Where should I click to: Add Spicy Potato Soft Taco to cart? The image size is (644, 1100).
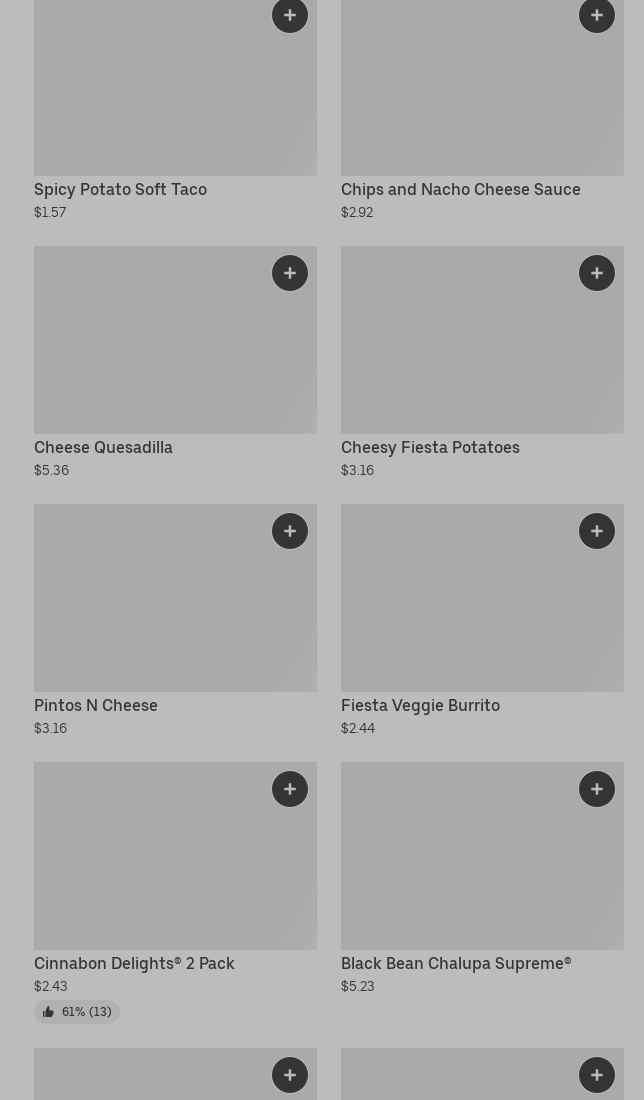coord(290,14)
